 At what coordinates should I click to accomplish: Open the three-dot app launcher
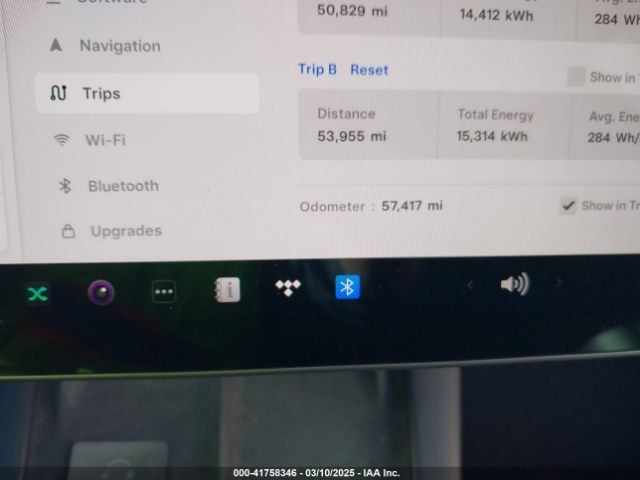pyautogui.click(x=164, y=292)
